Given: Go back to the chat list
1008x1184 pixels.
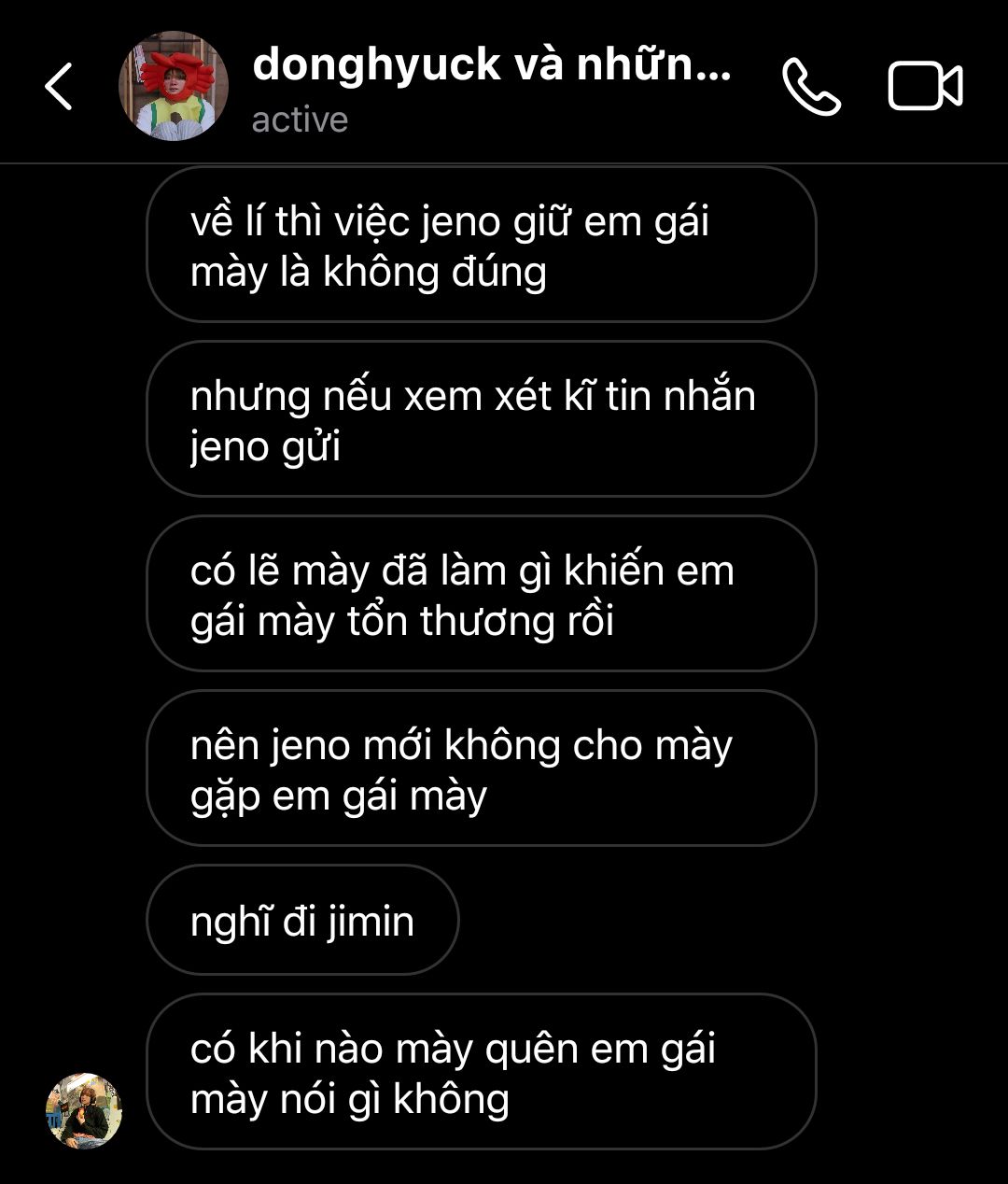Looking at the screenshot, I should pyautogui.click(x=58, y=87).
